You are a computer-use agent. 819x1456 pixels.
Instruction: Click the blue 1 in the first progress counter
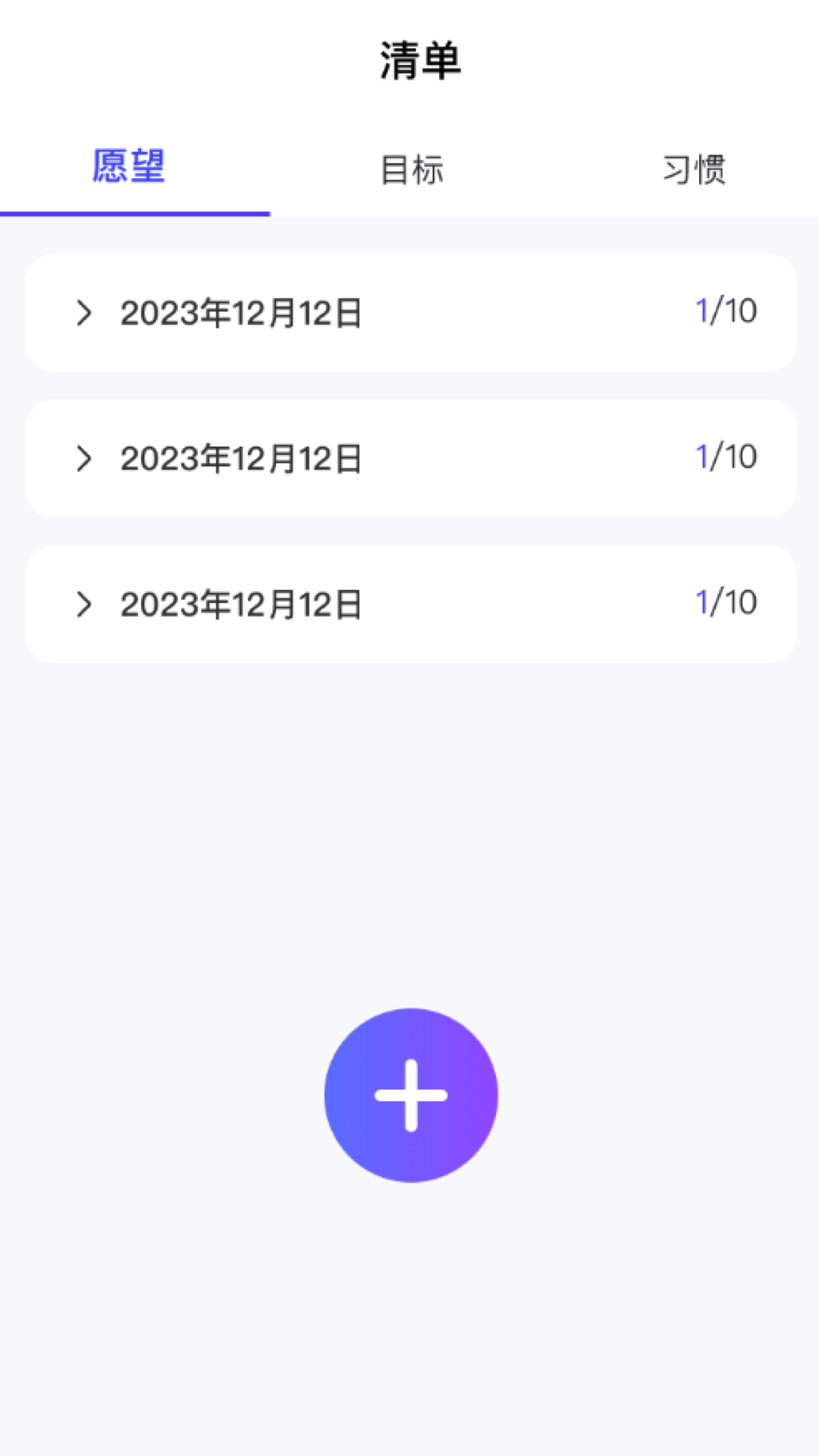704,310
